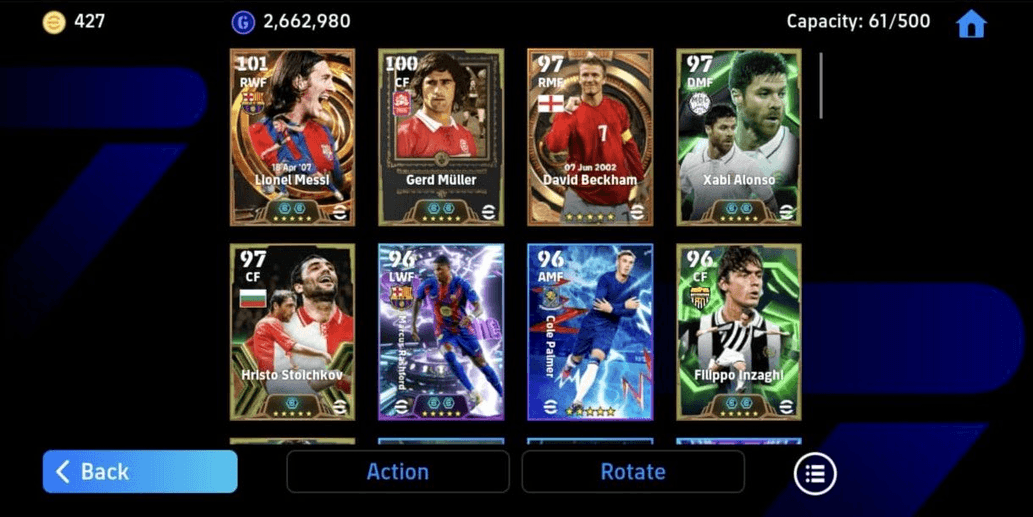Select the Lionel Messi player card

tap(292, 137)
